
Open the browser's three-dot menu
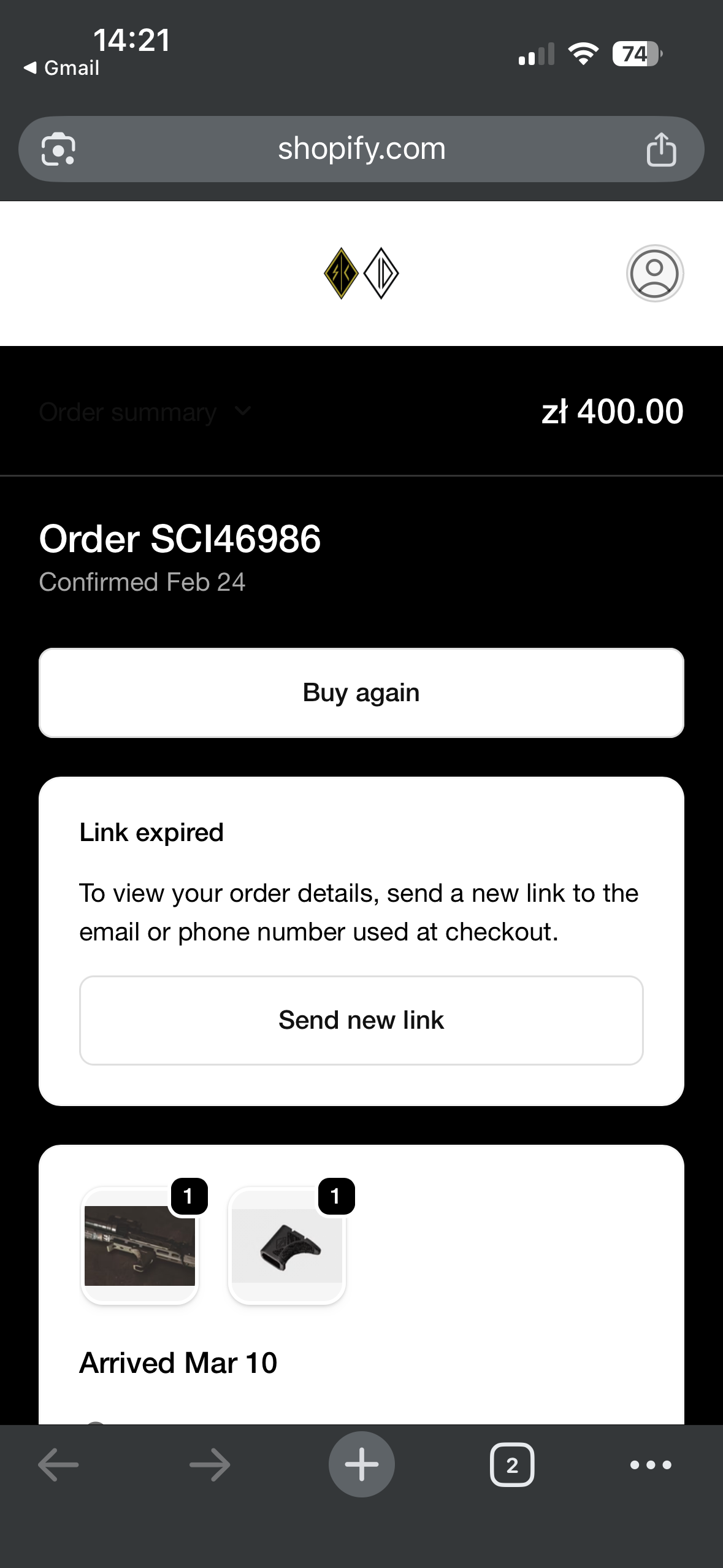[x=651, y=1465]
